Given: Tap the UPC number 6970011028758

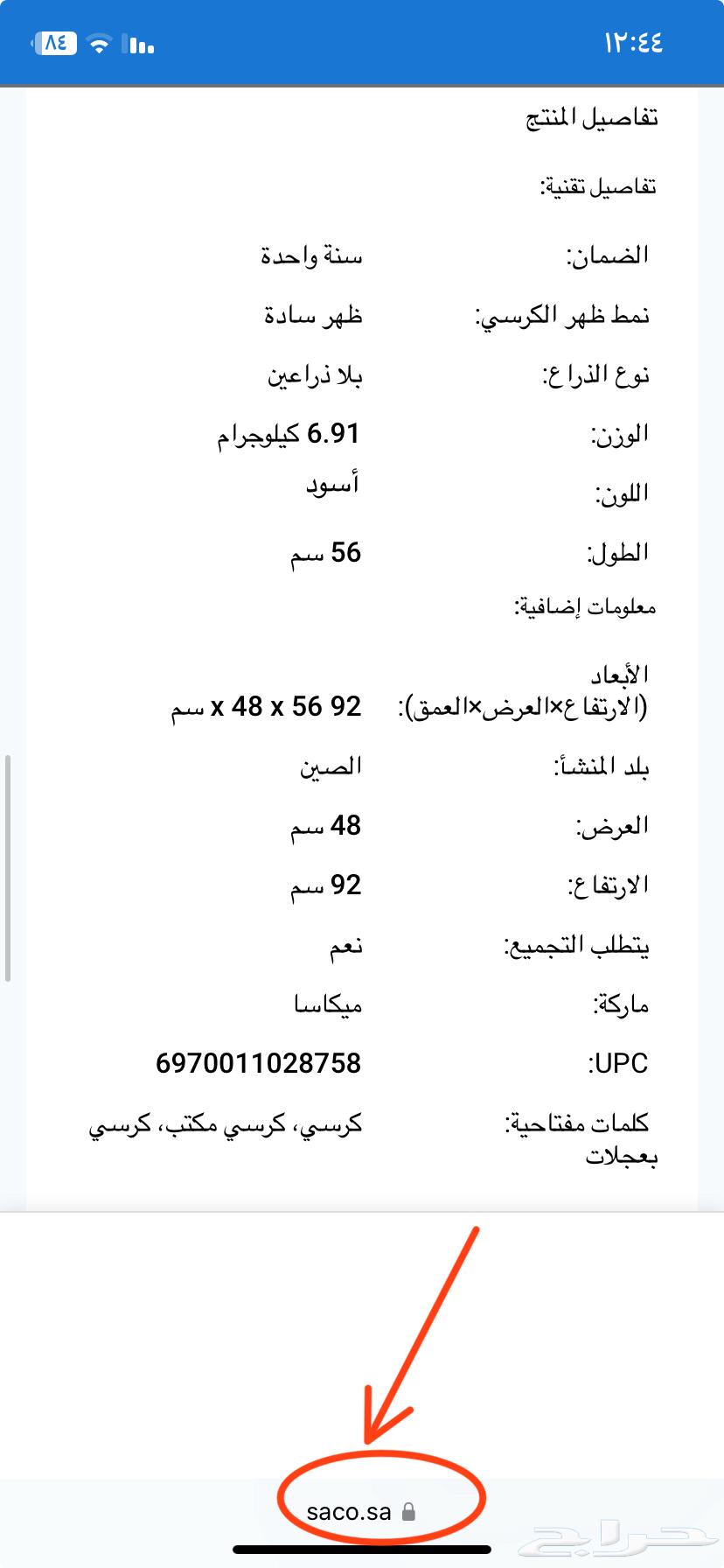Looking at the screenshot, I should click(260, 1063).
